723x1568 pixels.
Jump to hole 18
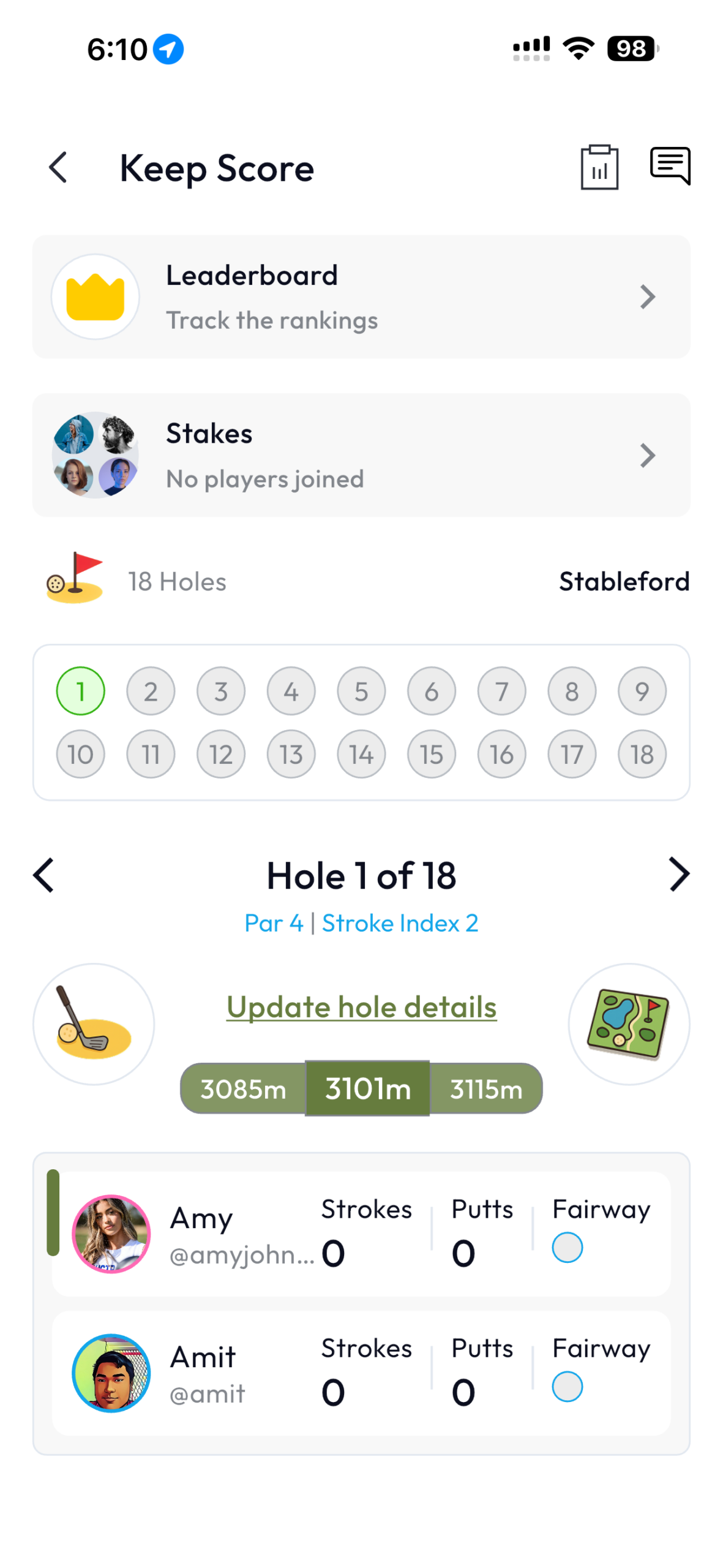pyautogui.click(x=642, y=754)
